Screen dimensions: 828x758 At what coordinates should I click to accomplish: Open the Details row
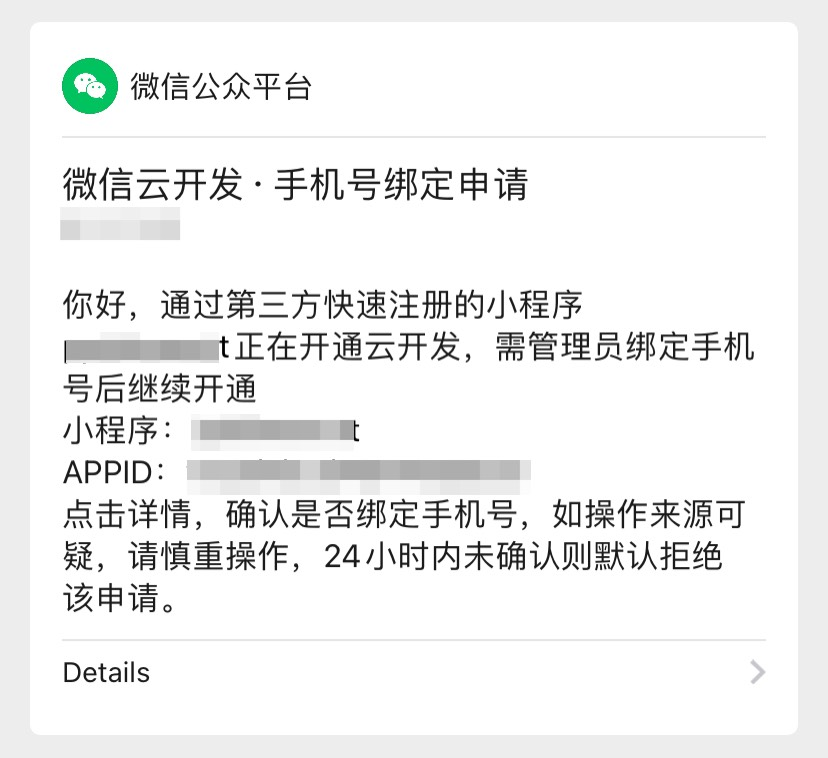coord(413,673)
